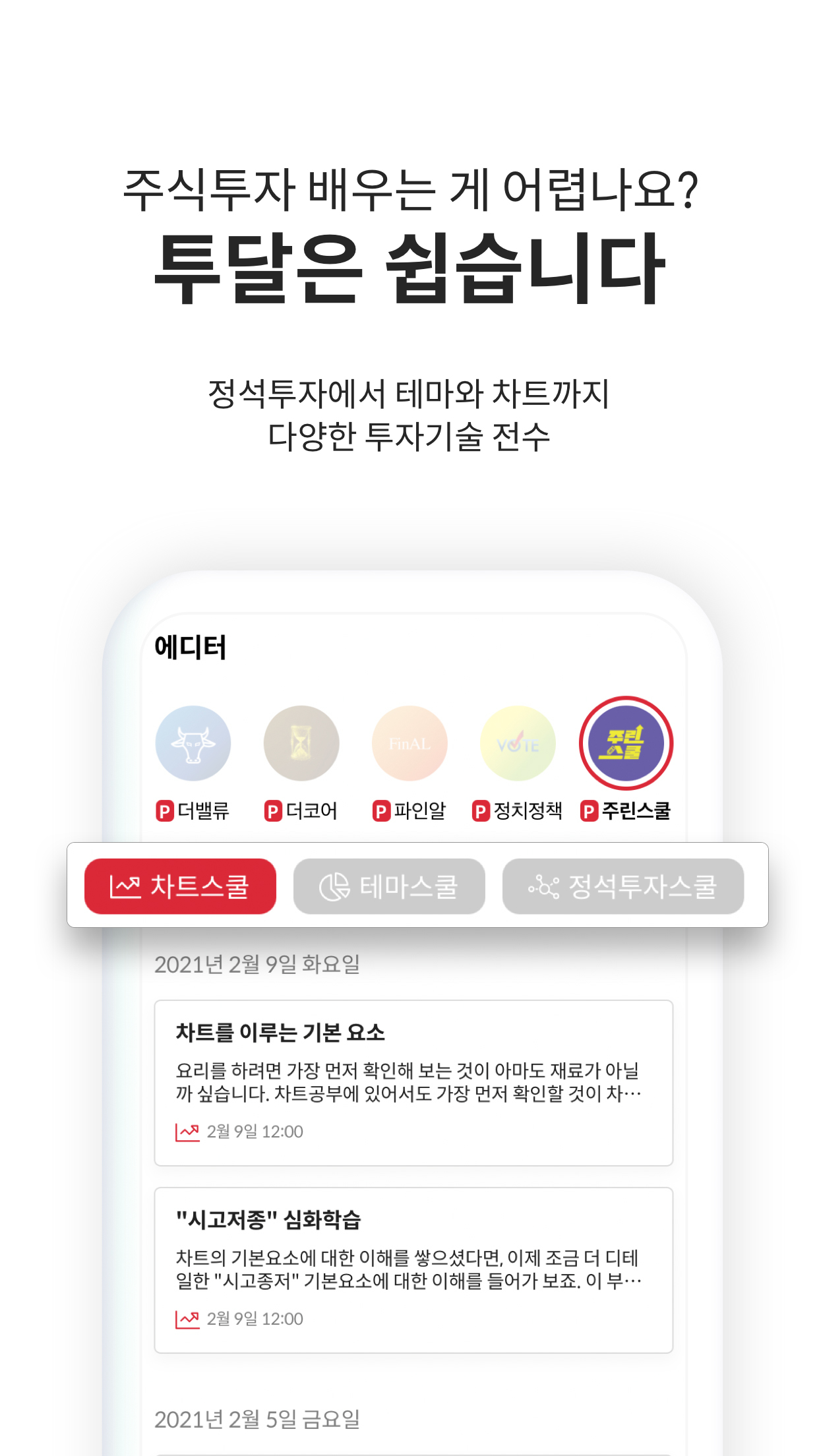Toggle the 차트스쿨 filter off
Viewport: 819px width, 1456px height.
180,887
